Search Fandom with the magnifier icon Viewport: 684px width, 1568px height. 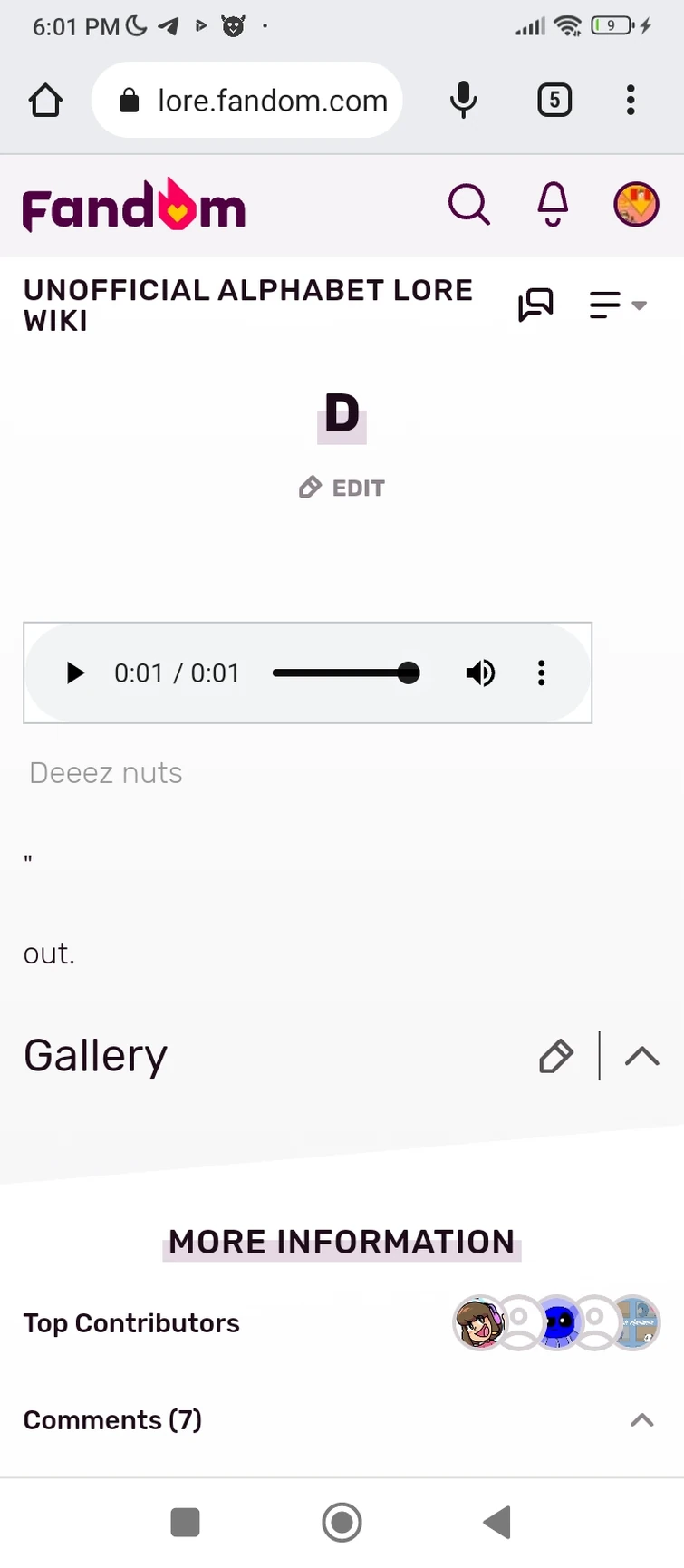469,205
